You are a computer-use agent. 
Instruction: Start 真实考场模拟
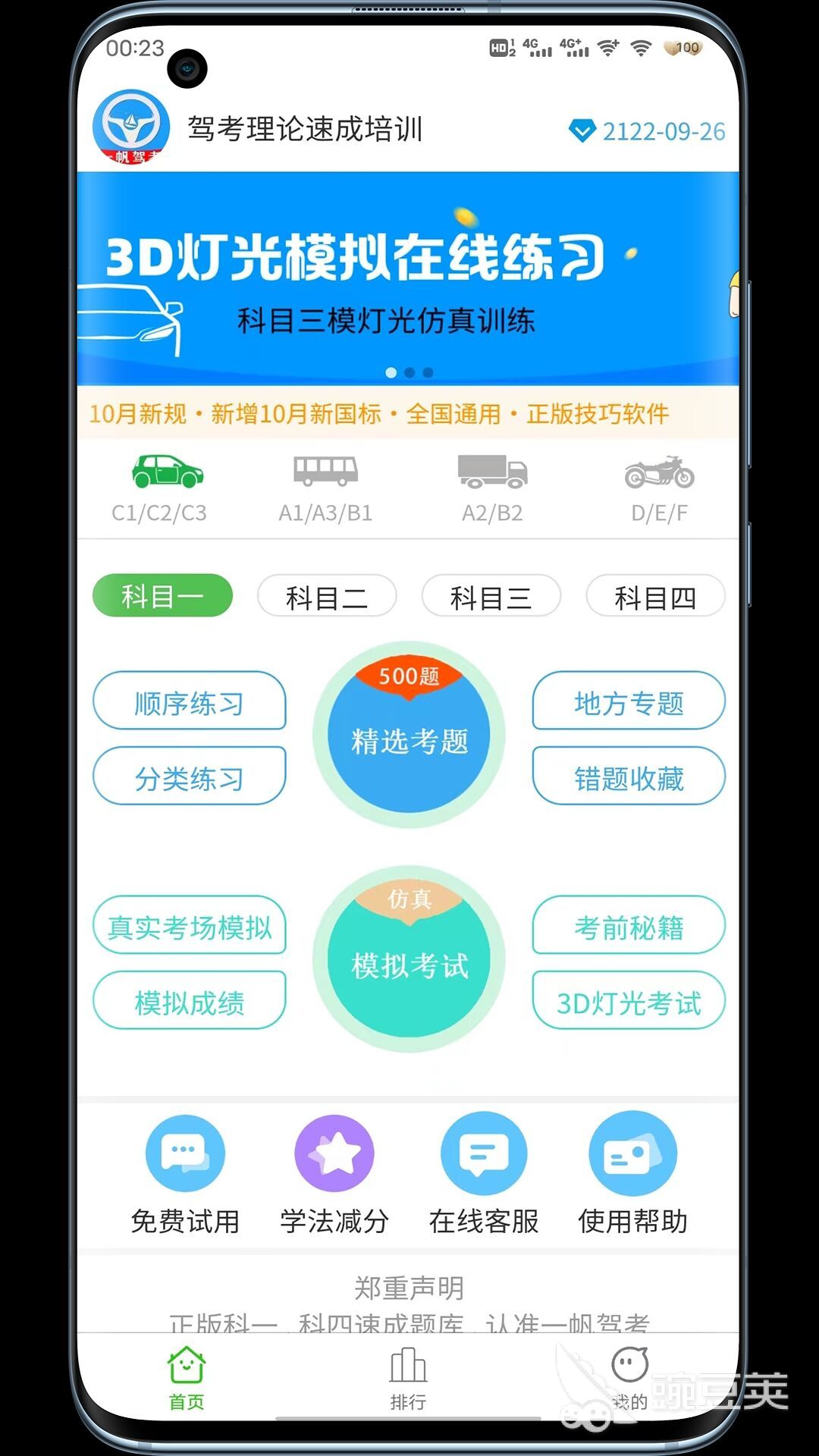pyautogui.click(x=189, y=926)
